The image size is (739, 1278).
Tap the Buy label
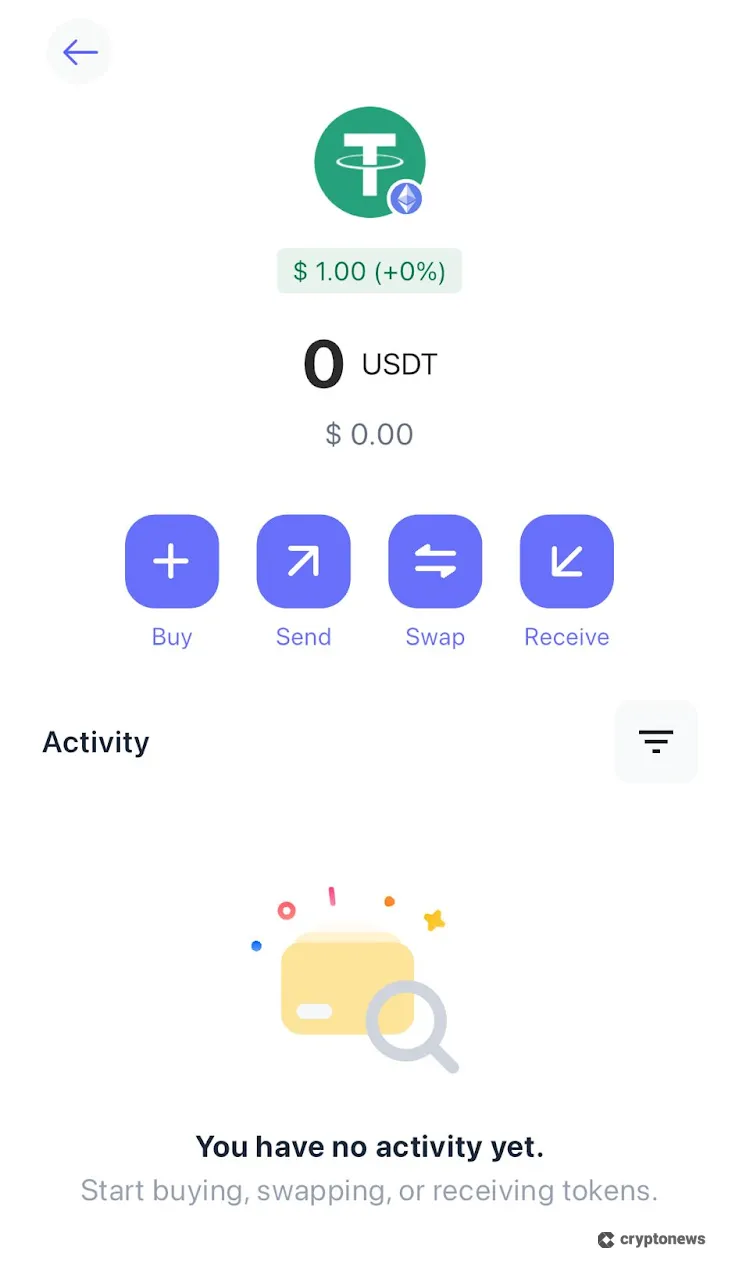coord(171,637)
